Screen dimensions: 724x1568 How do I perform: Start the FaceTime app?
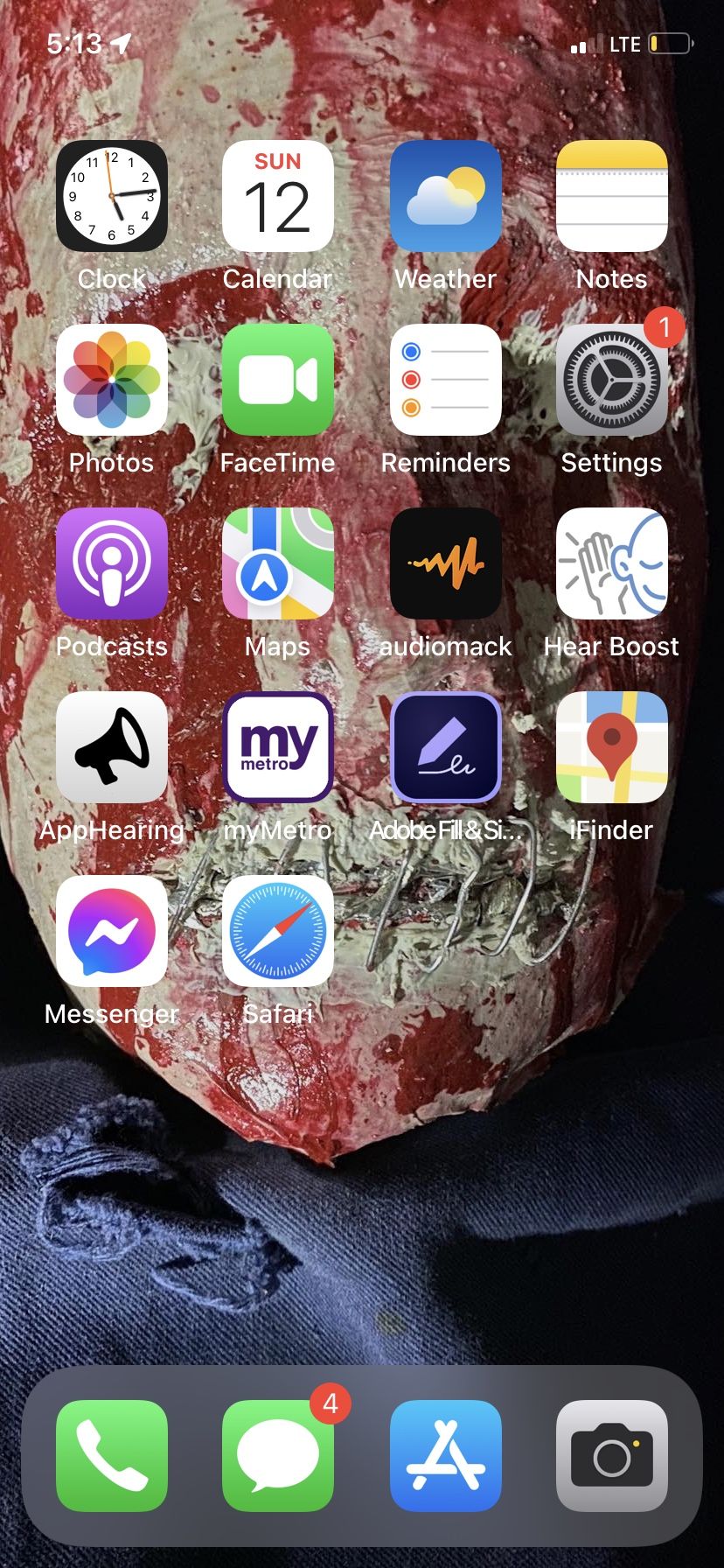278,380
